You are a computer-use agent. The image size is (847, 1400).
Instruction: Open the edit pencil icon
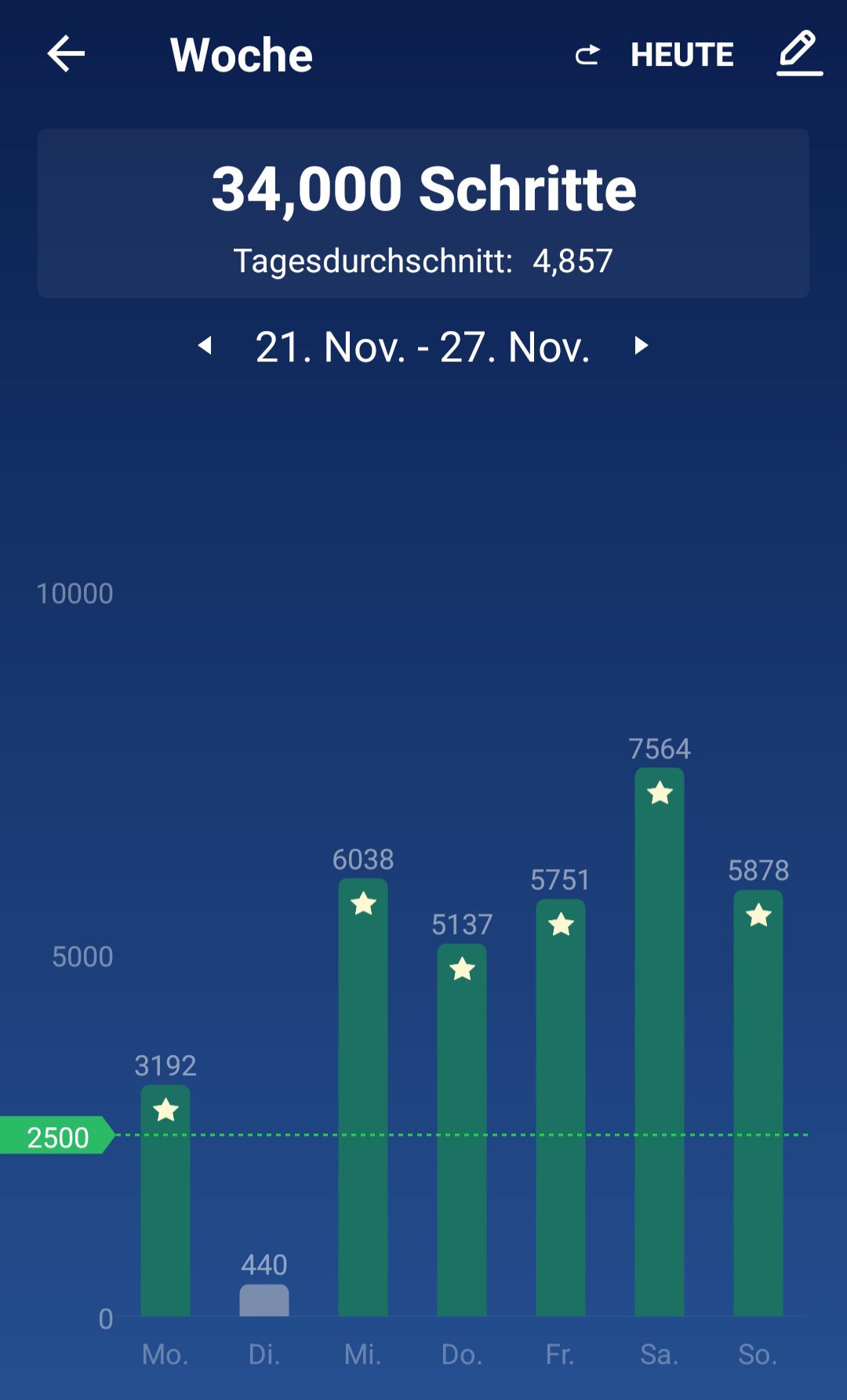799,53
